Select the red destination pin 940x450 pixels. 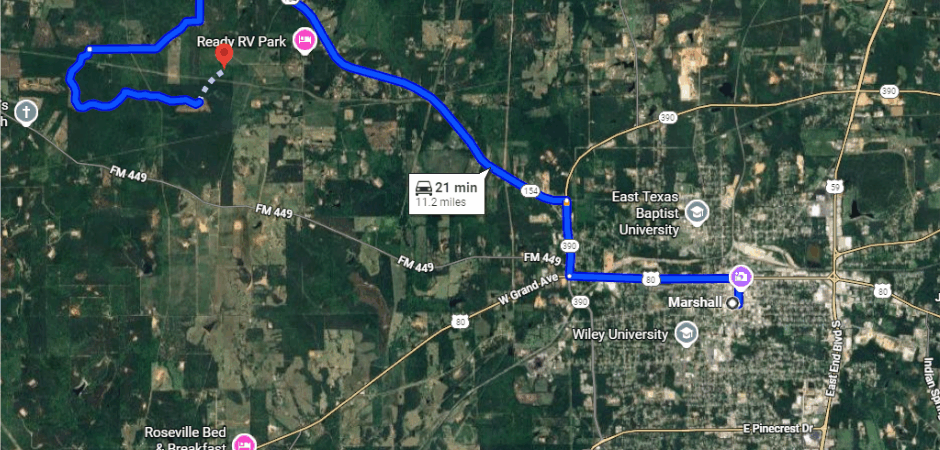[x=225, y=52]
